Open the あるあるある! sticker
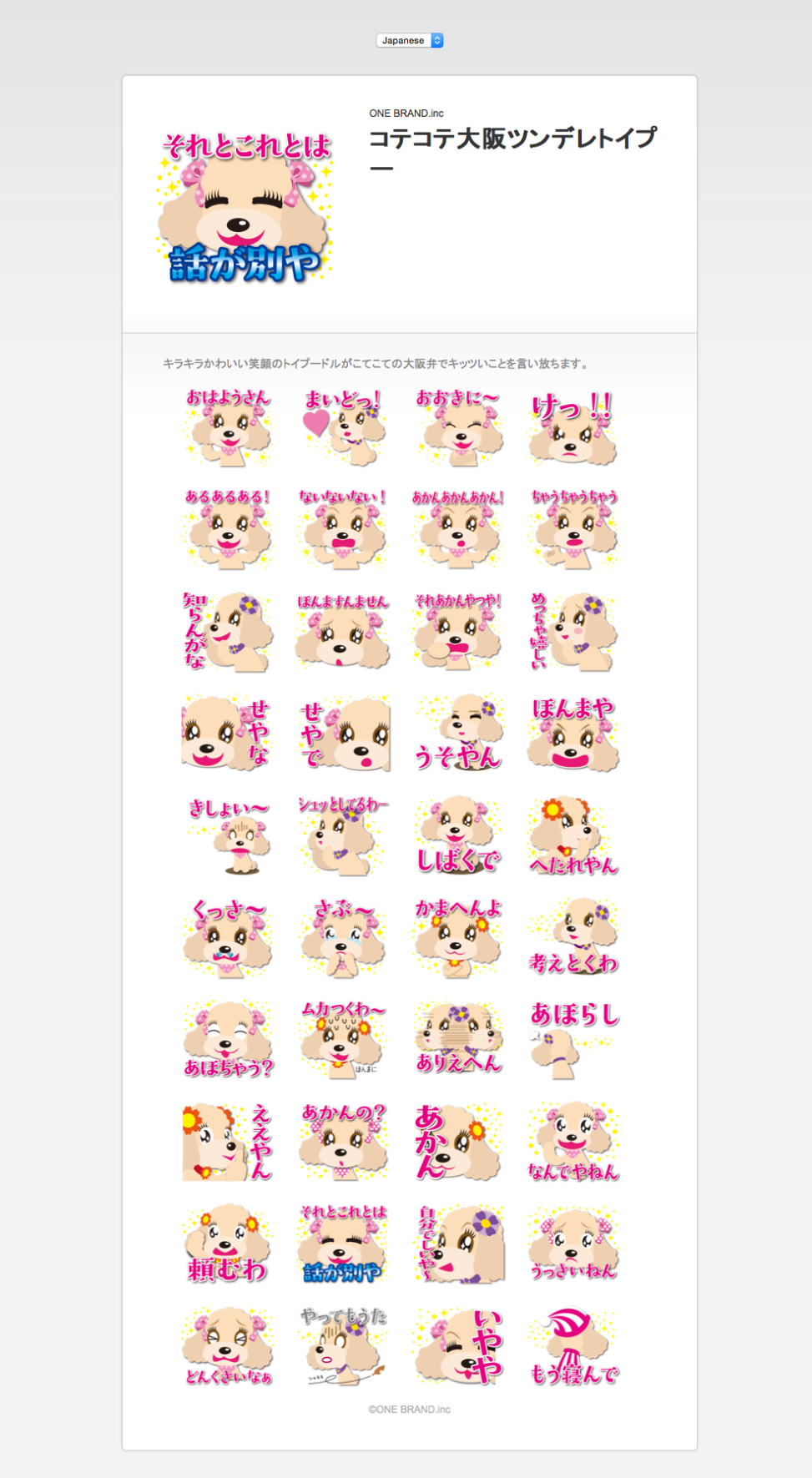Viewport: 812px width, 1478px height. click(x=228, y=529)
